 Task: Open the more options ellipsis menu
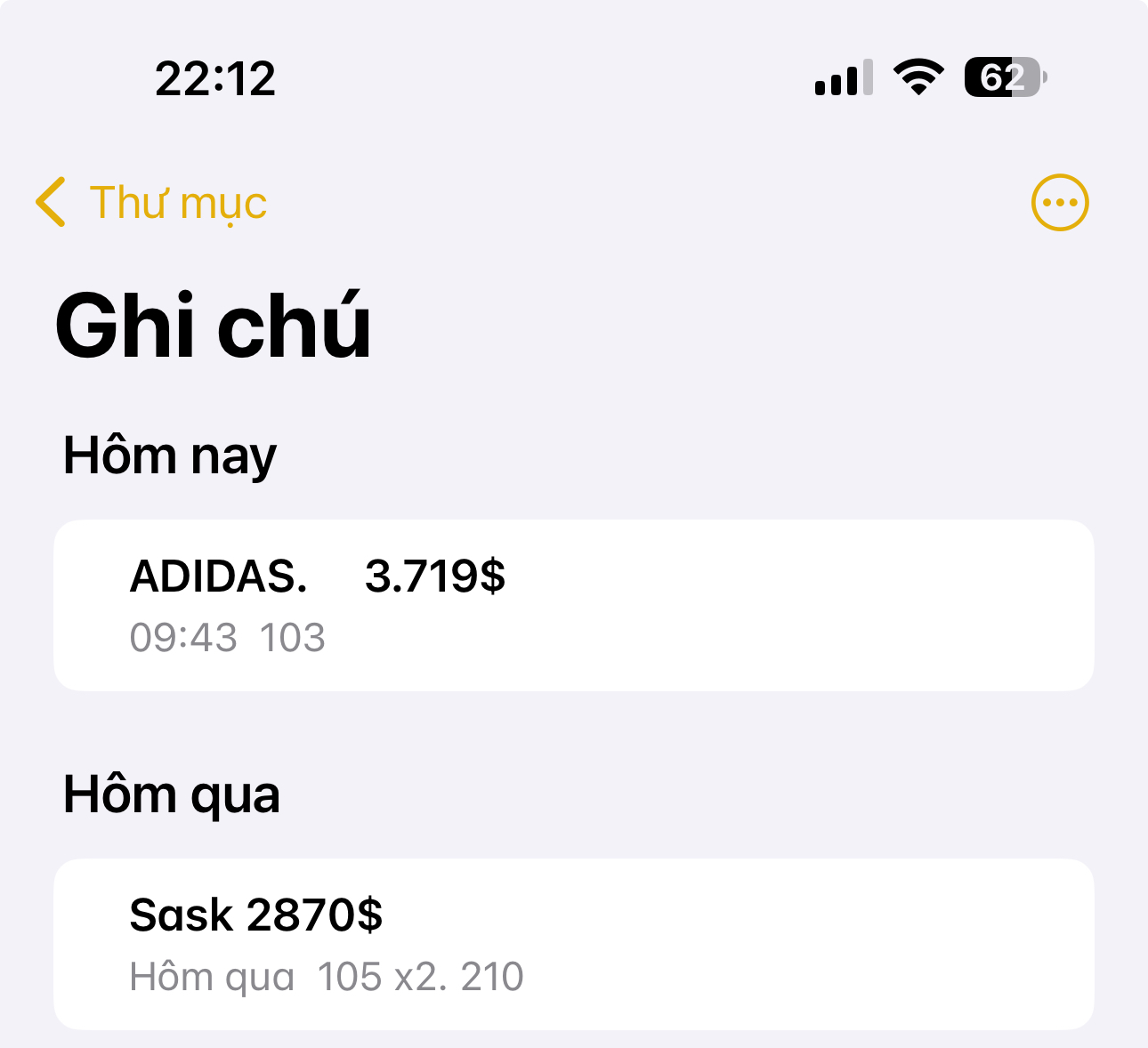(x=1059, y=203)
